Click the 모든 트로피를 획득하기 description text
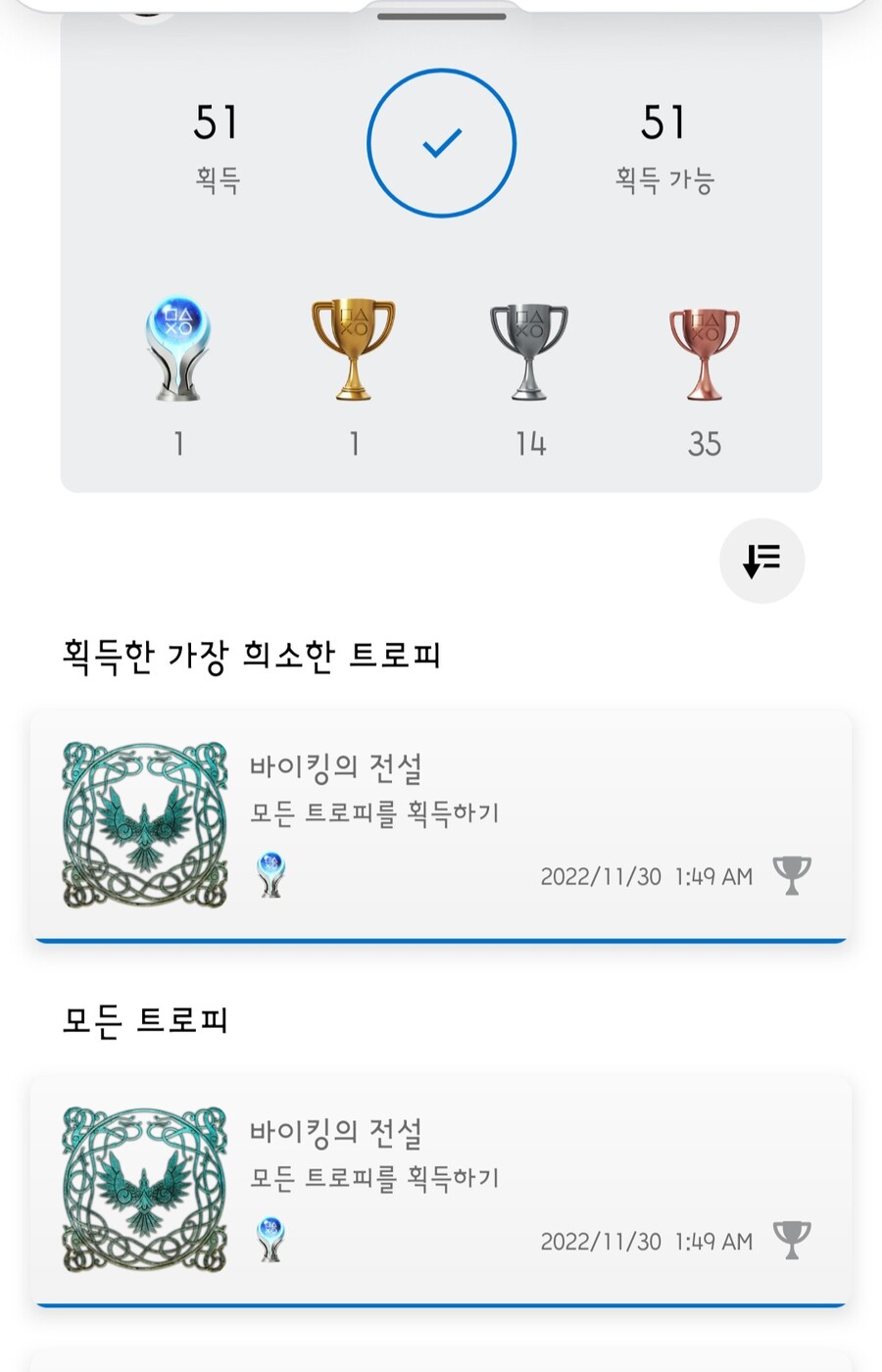The width and height of the screenshot is (882, 1372). click(x=375, y=812)
